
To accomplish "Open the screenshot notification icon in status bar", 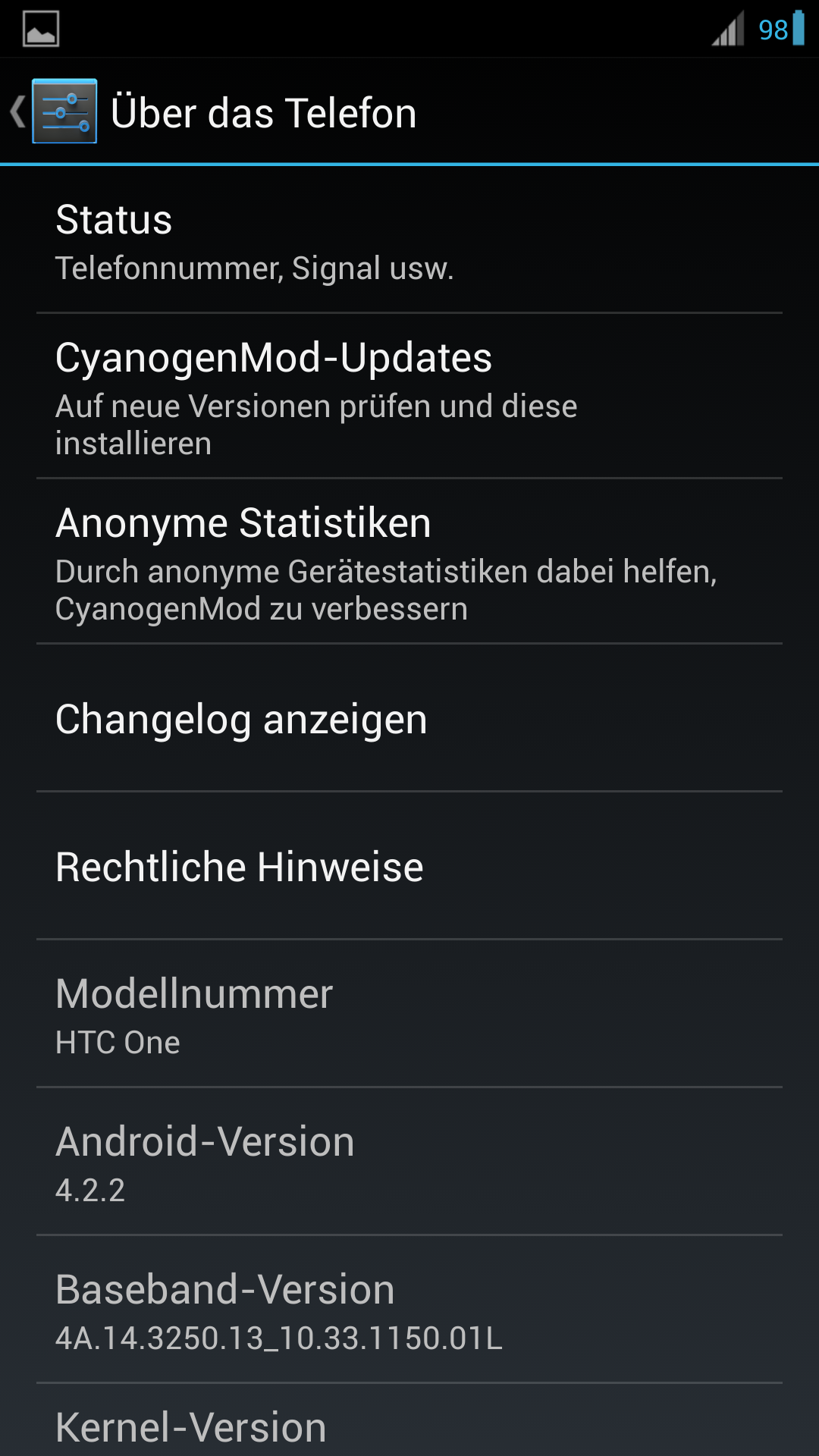I will pyautogui.click(x=42, y=29).
